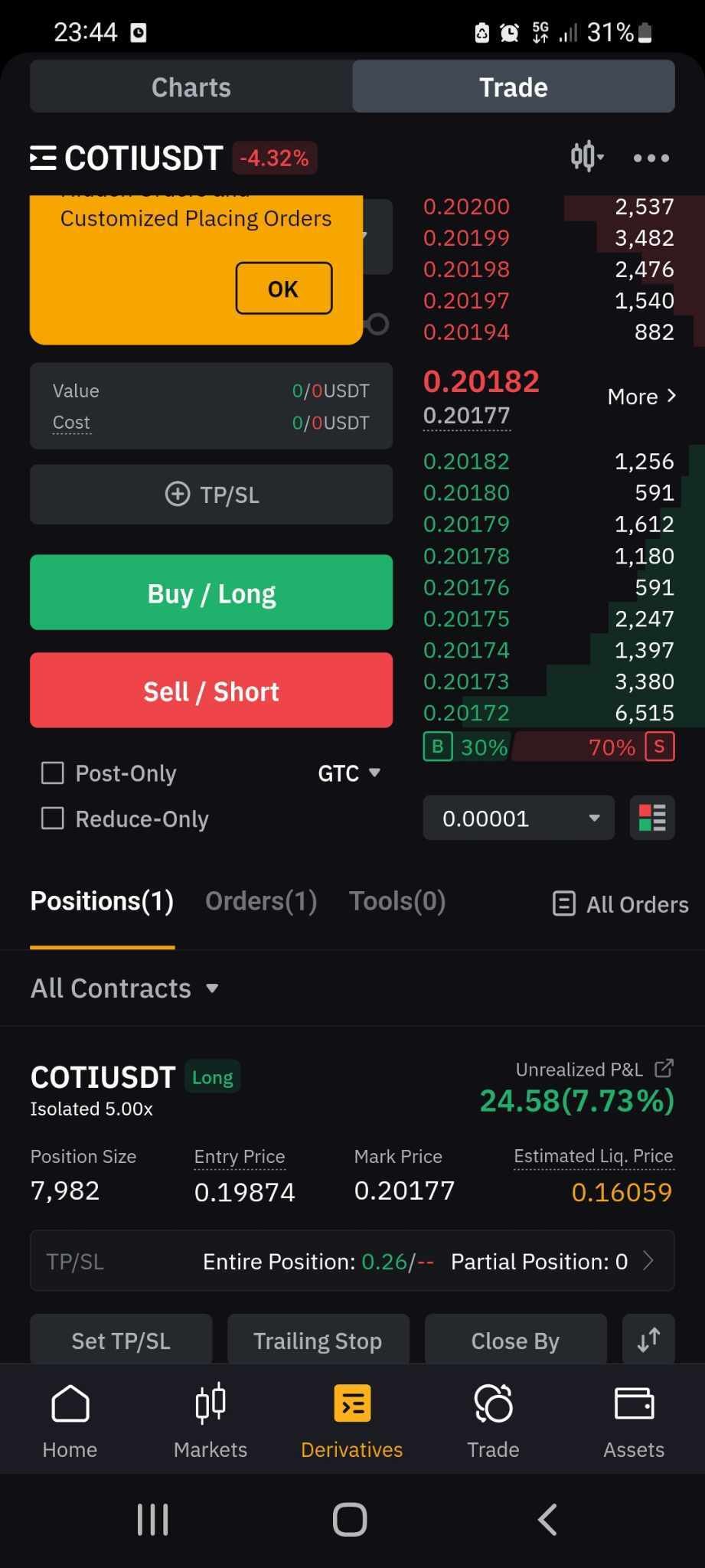Expand the All Contracts filter
Viewport: 705px width, 1568px height.
tap(125, 988)
